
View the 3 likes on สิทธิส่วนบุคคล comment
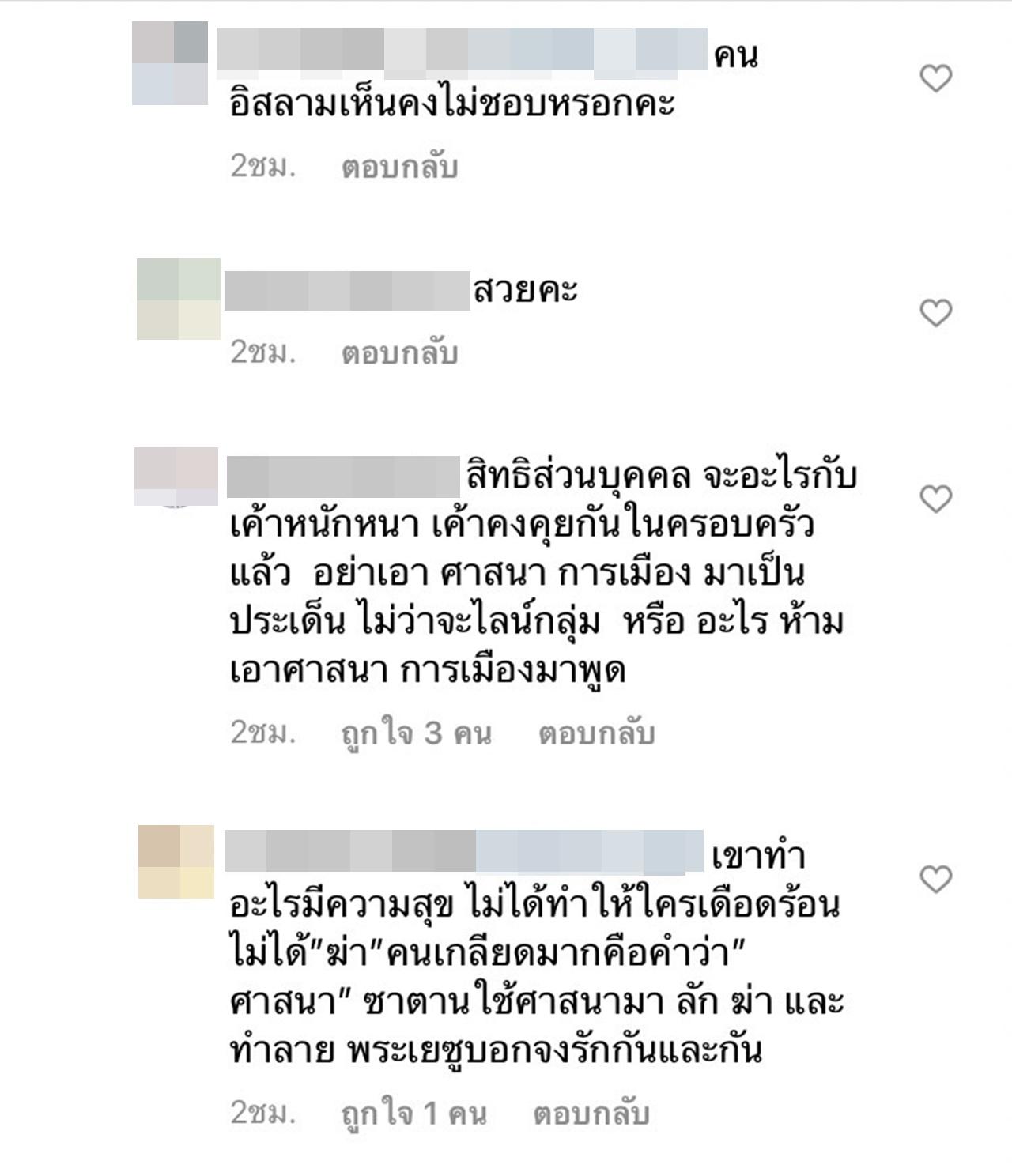(416, 733)
